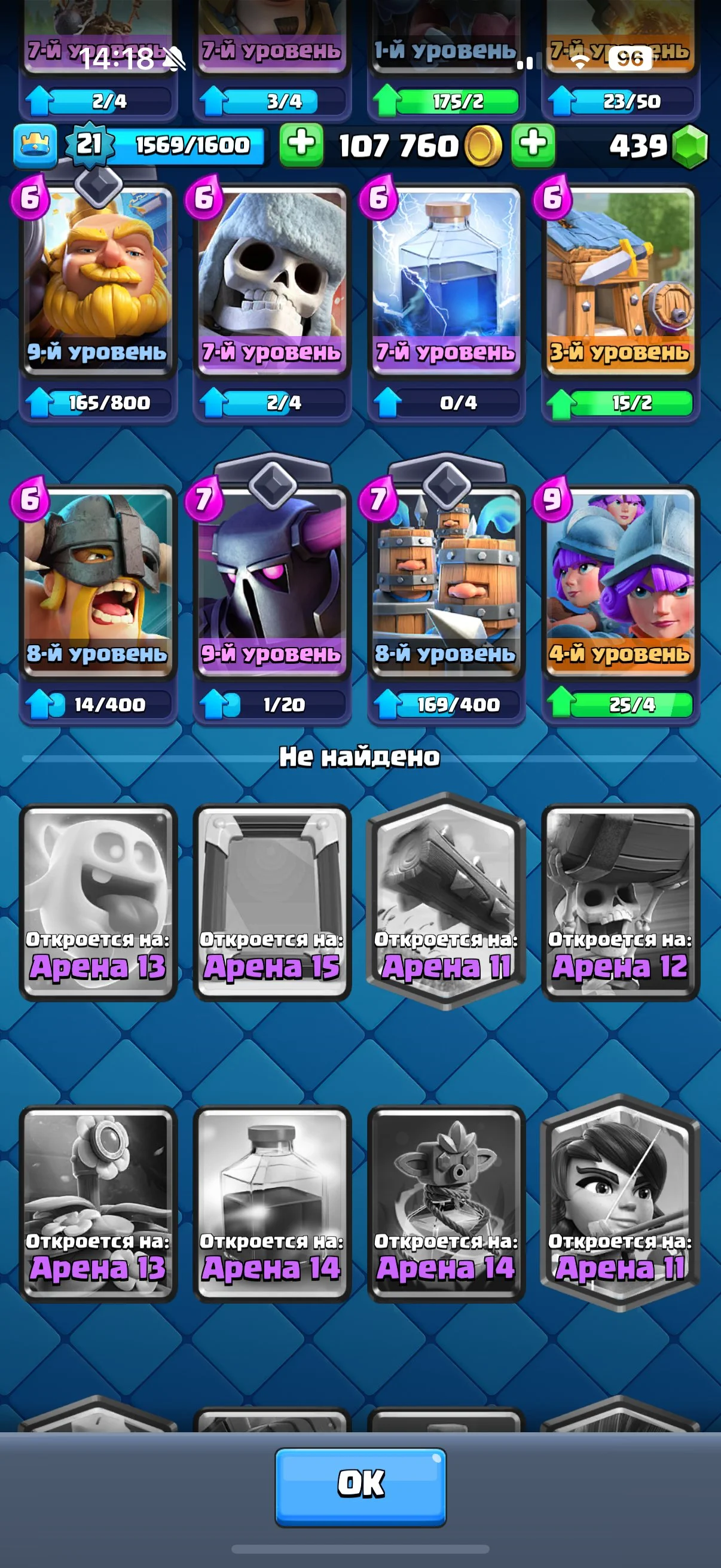Viewport: 721px width, 1568px height.
Task: Open the lightning potion spell card
Action: coord(446,280)
